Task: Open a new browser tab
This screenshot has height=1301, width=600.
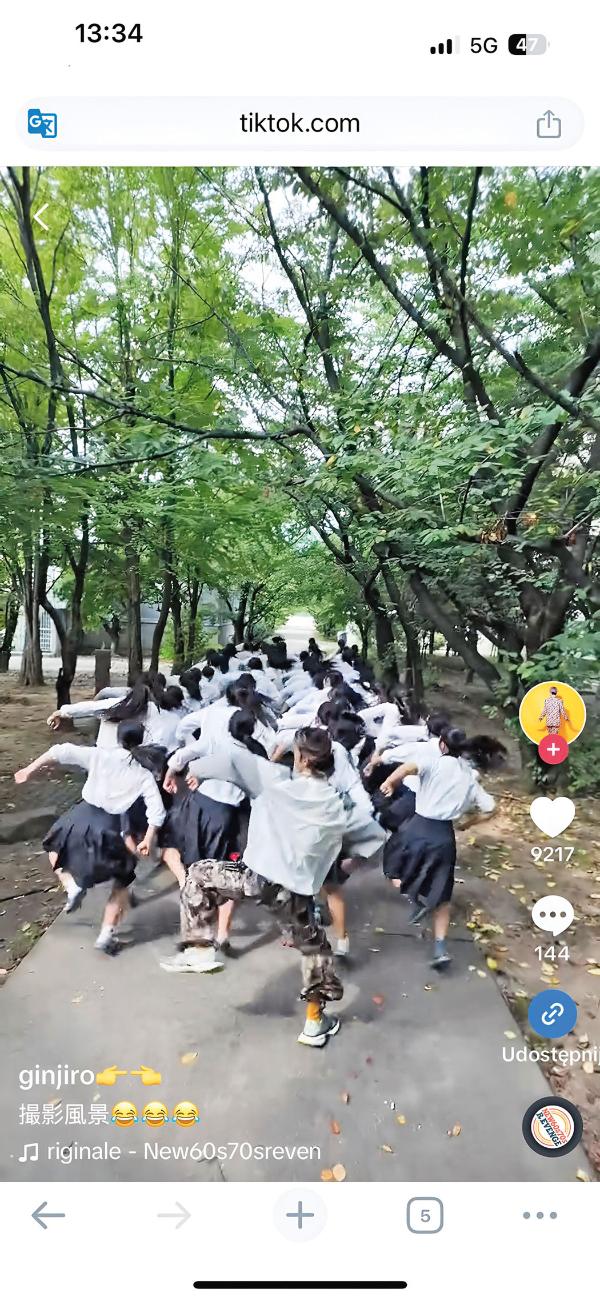Action: pos(299,1215)
